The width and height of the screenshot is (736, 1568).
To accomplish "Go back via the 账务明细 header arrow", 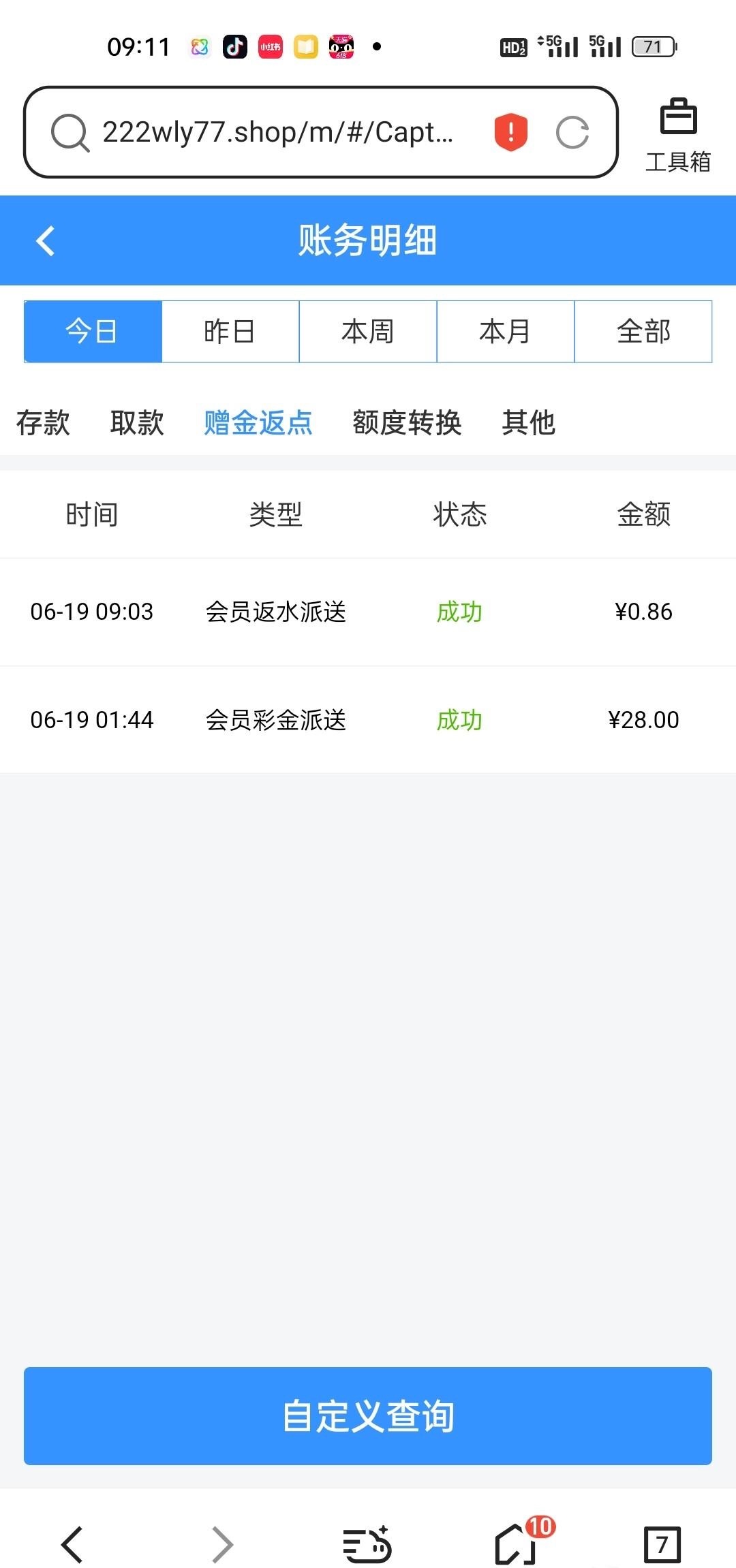I will [x=45, y=241].
